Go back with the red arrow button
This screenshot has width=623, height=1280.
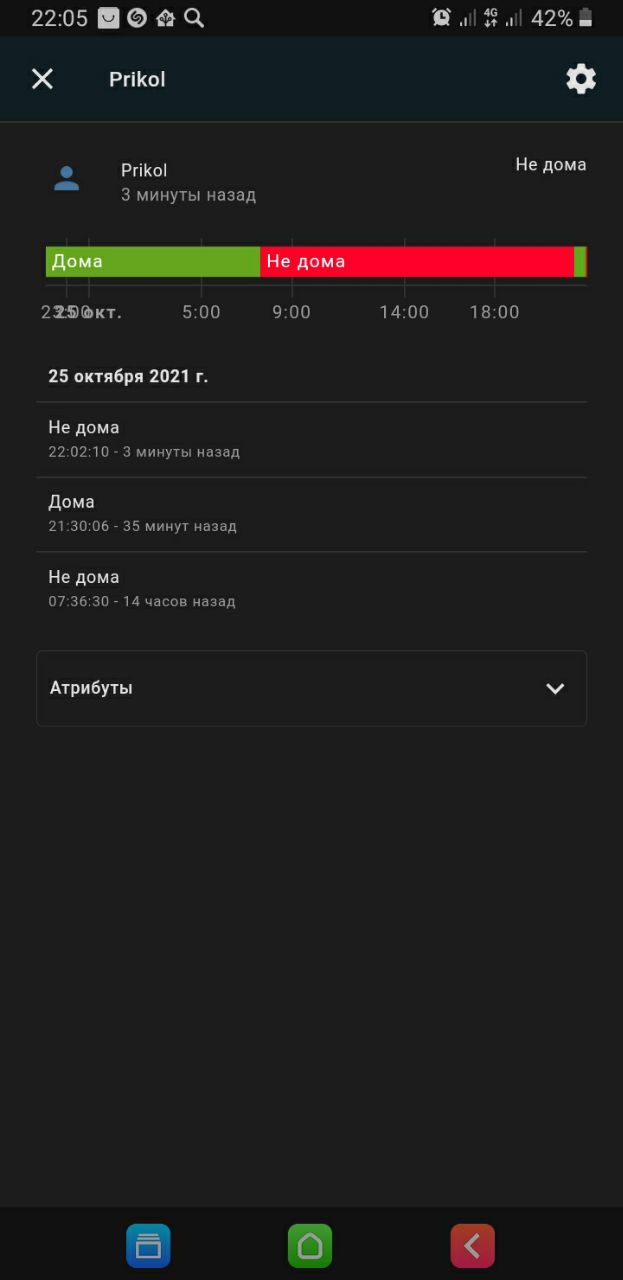click(x=472, y=1246)
